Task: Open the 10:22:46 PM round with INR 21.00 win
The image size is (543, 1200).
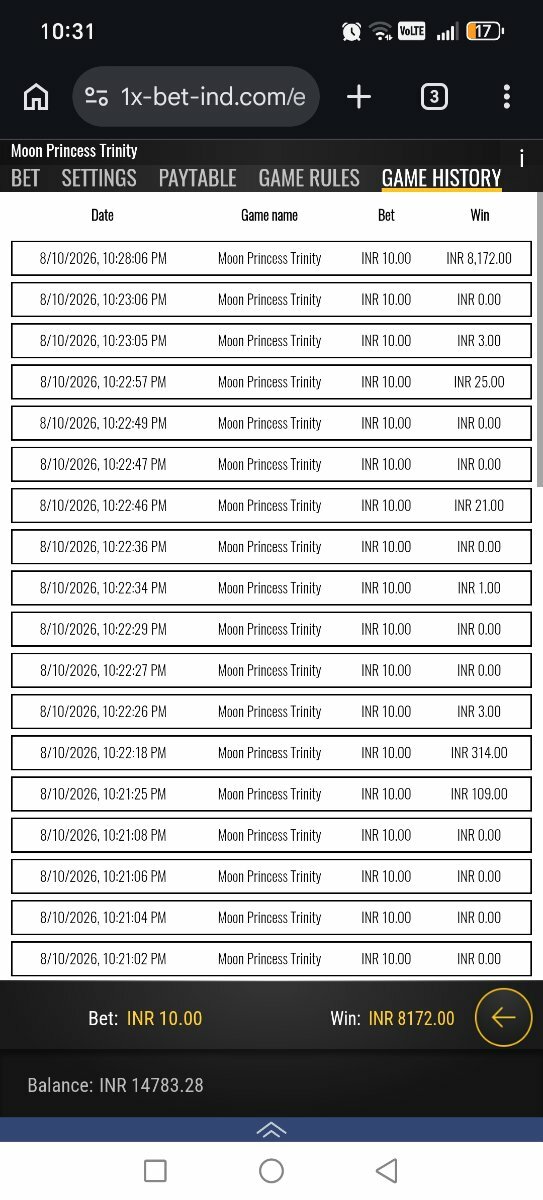Action: [x=271, y=505]
